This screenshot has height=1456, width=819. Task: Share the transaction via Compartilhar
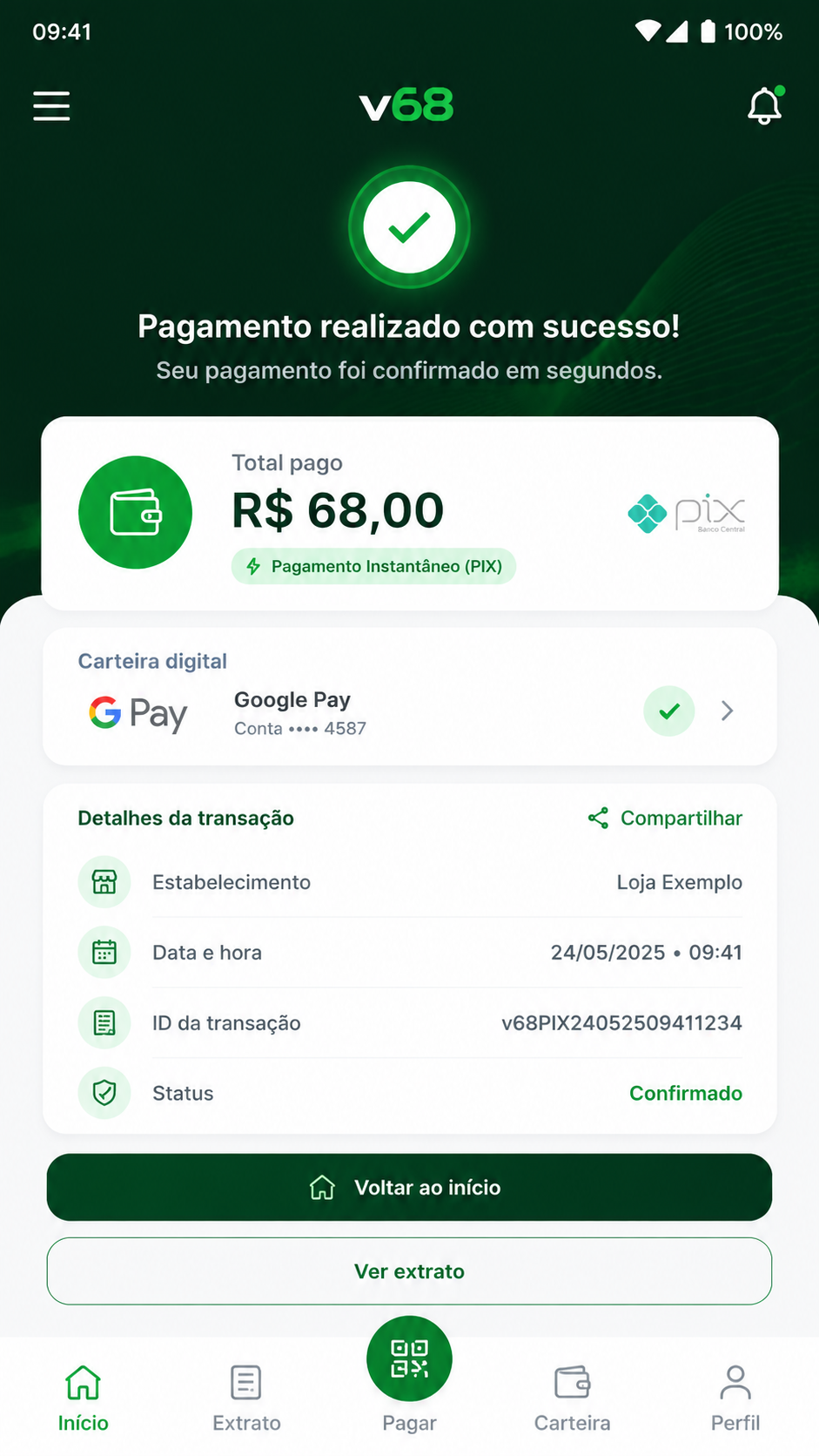click(665, 818)
